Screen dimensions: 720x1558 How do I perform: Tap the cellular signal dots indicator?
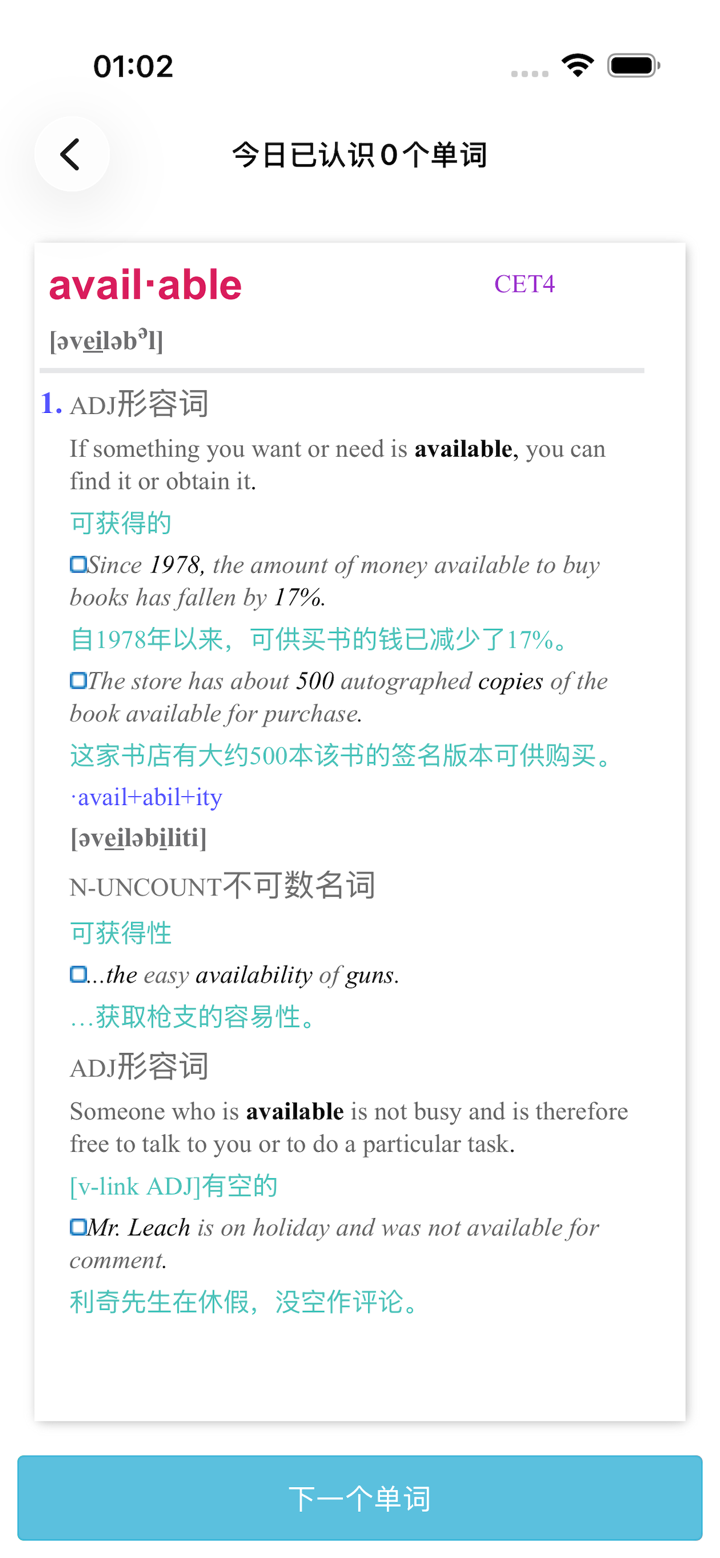(529, 73)
